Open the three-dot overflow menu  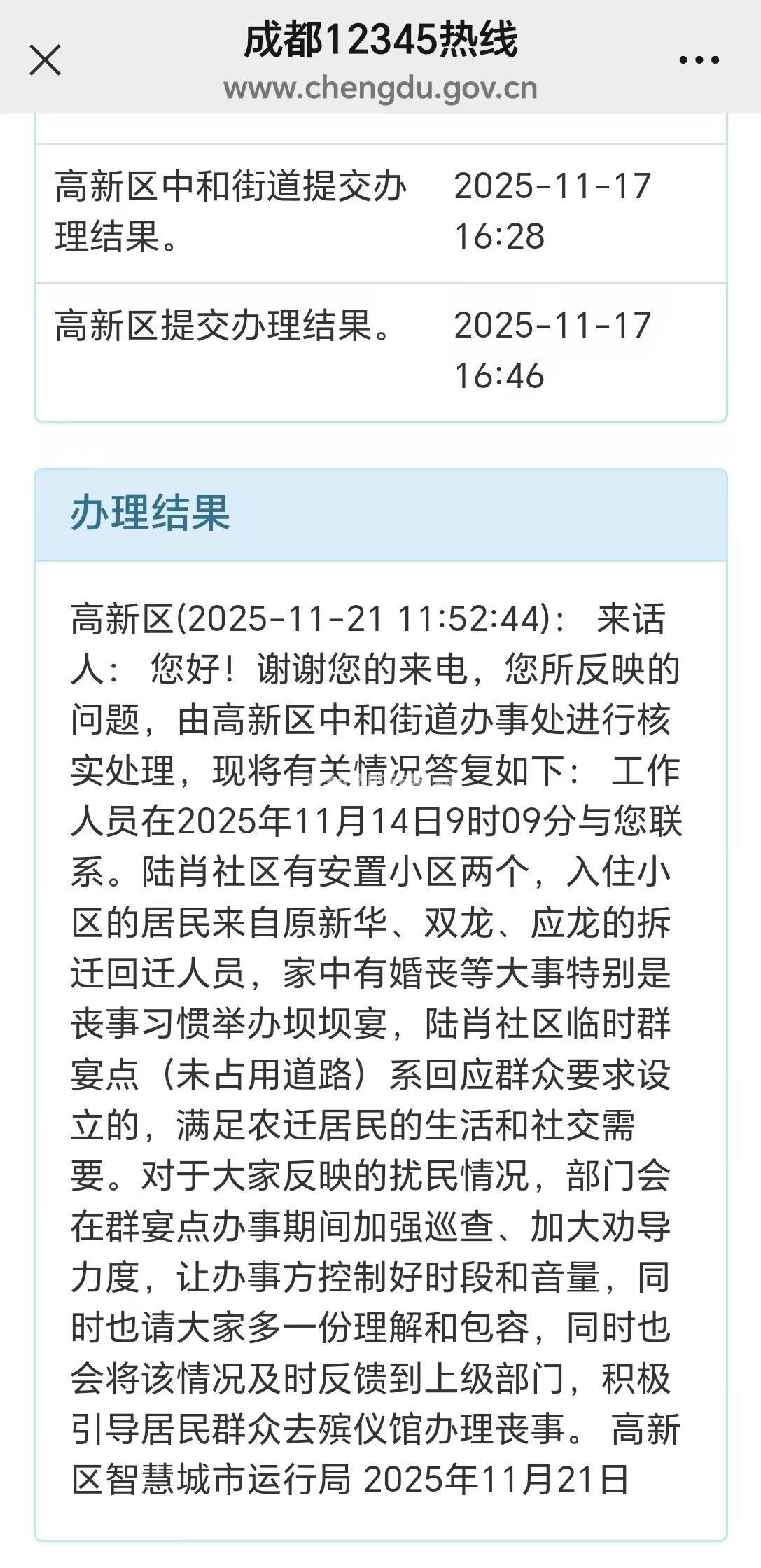coord(699,60)
